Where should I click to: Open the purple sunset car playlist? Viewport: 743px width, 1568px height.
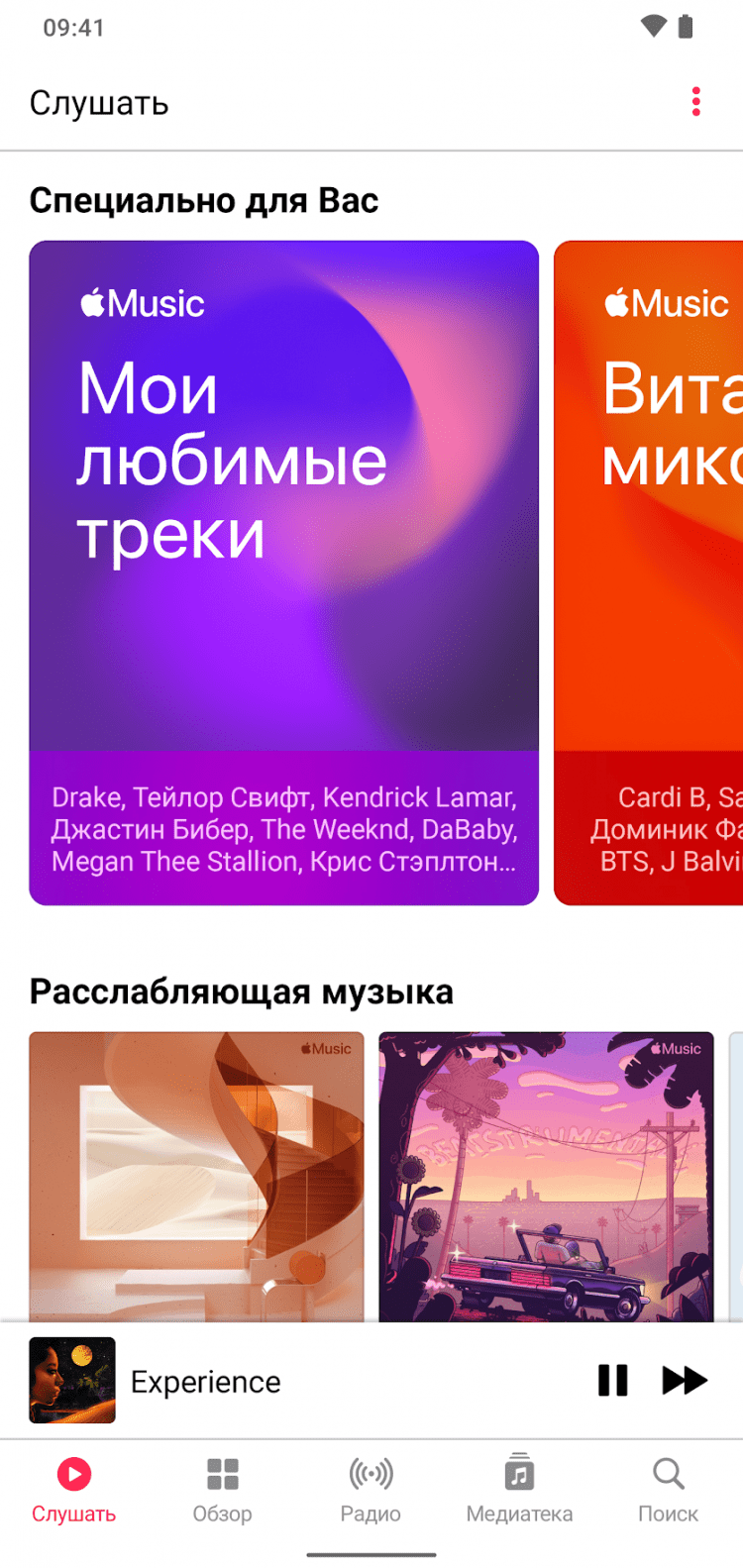pos(546,1176)
